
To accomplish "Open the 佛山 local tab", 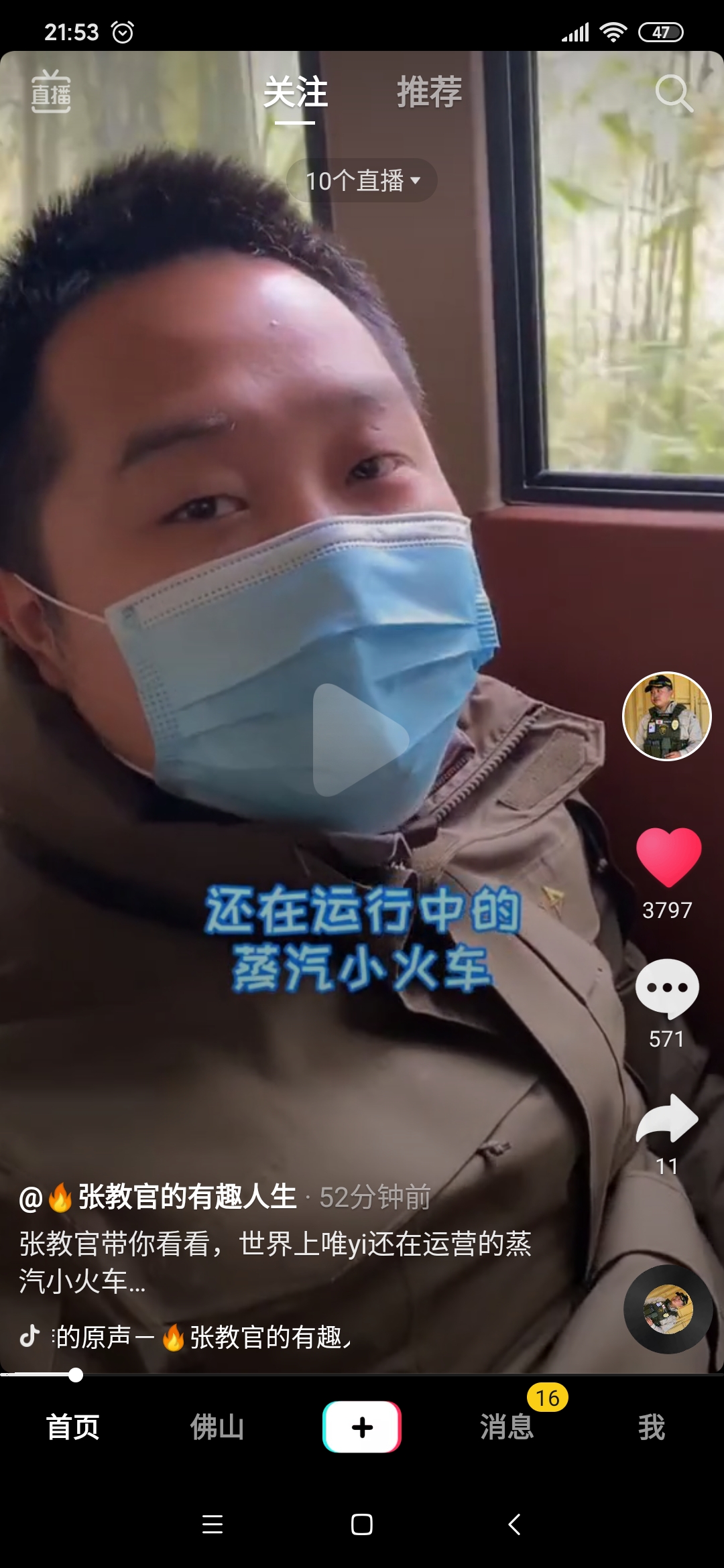I will [x=217, y=1427].
